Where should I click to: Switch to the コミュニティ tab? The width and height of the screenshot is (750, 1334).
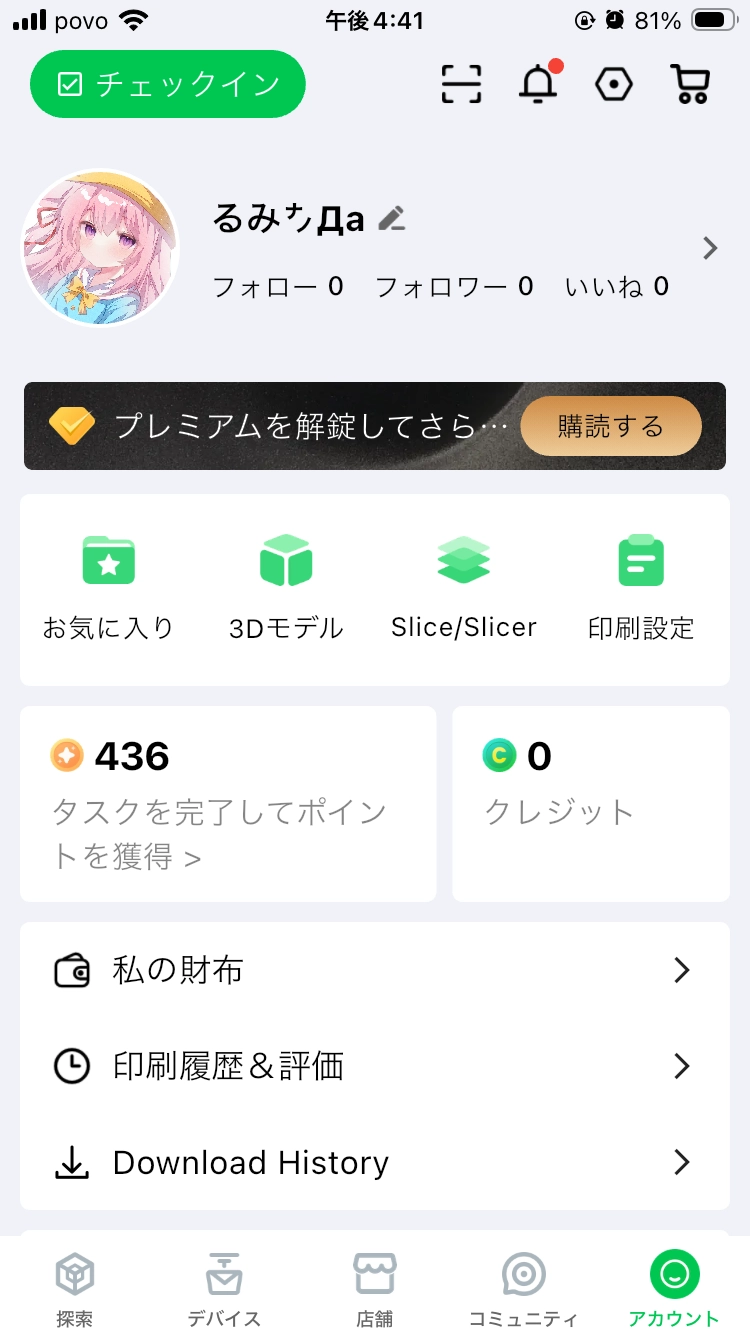(524, 1289)
